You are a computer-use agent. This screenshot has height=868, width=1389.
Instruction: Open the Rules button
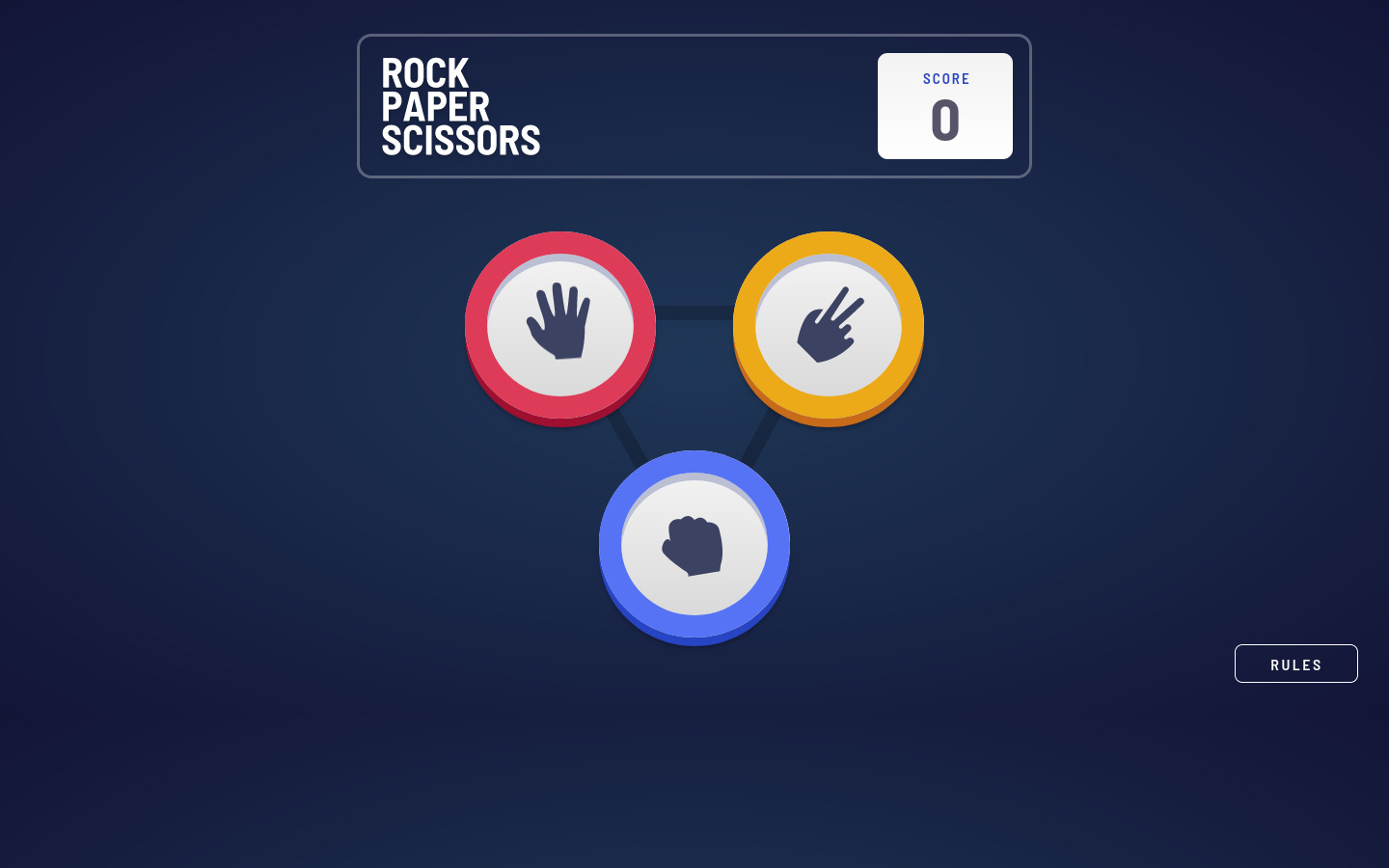click(x=1295, y=664)
